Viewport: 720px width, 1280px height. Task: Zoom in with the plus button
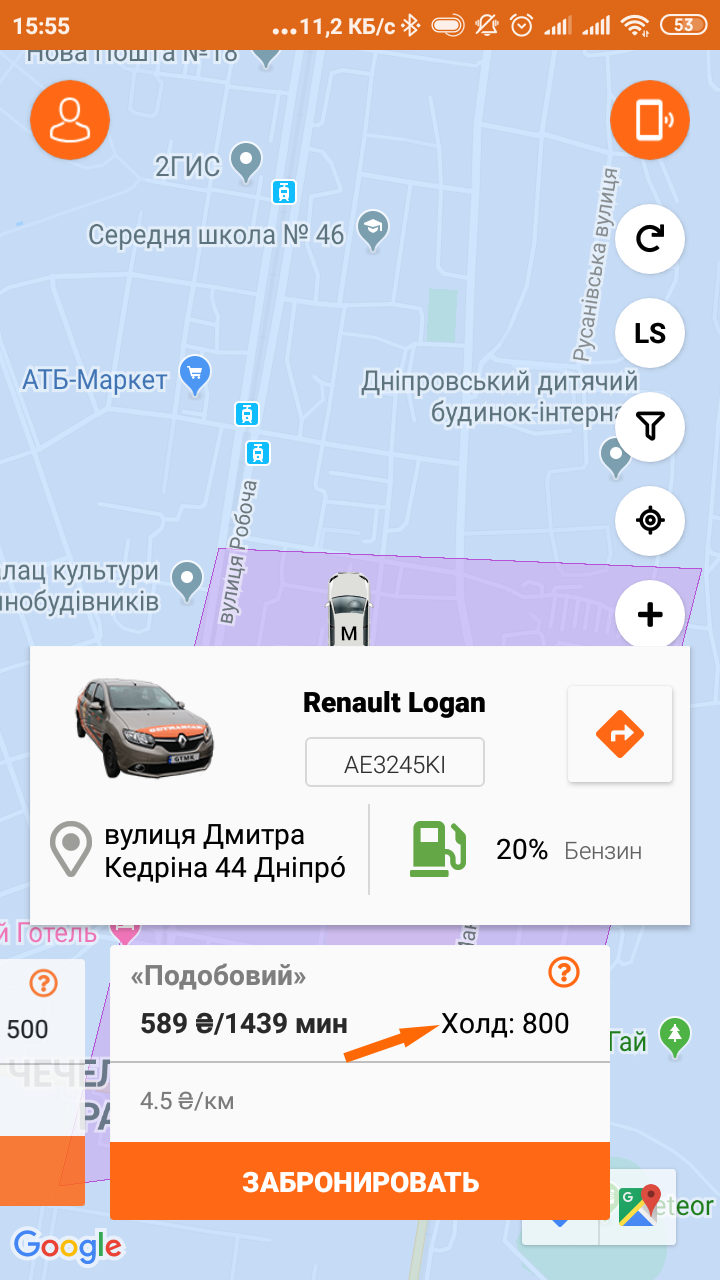click(650, 614)
